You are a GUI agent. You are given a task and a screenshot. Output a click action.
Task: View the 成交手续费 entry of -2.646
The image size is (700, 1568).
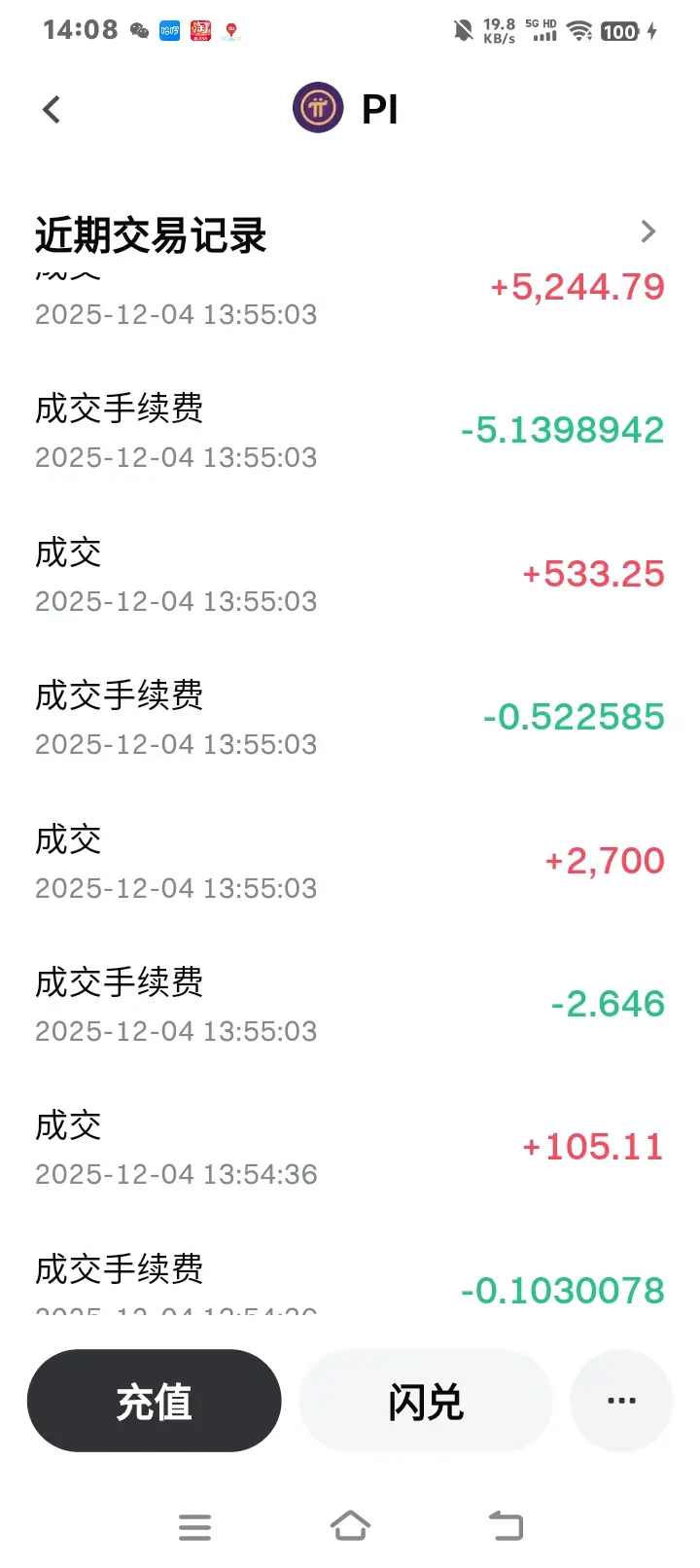click(x=350, y=1005)
